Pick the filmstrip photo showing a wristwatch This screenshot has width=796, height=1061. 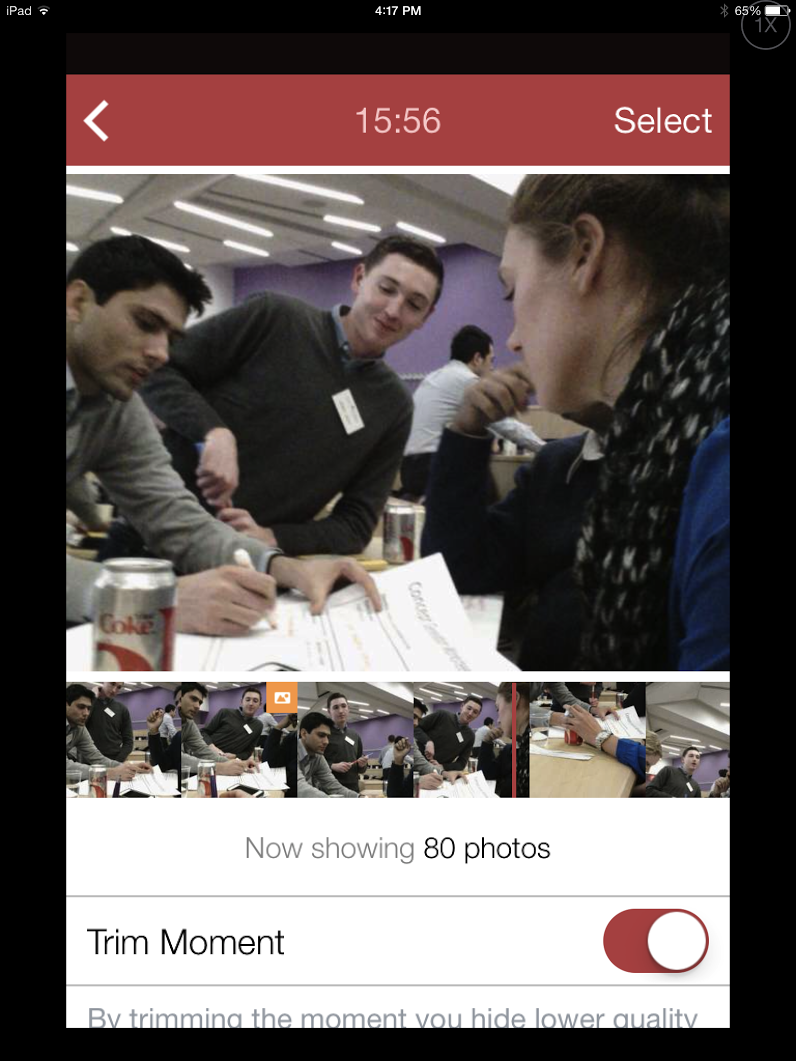587,740
